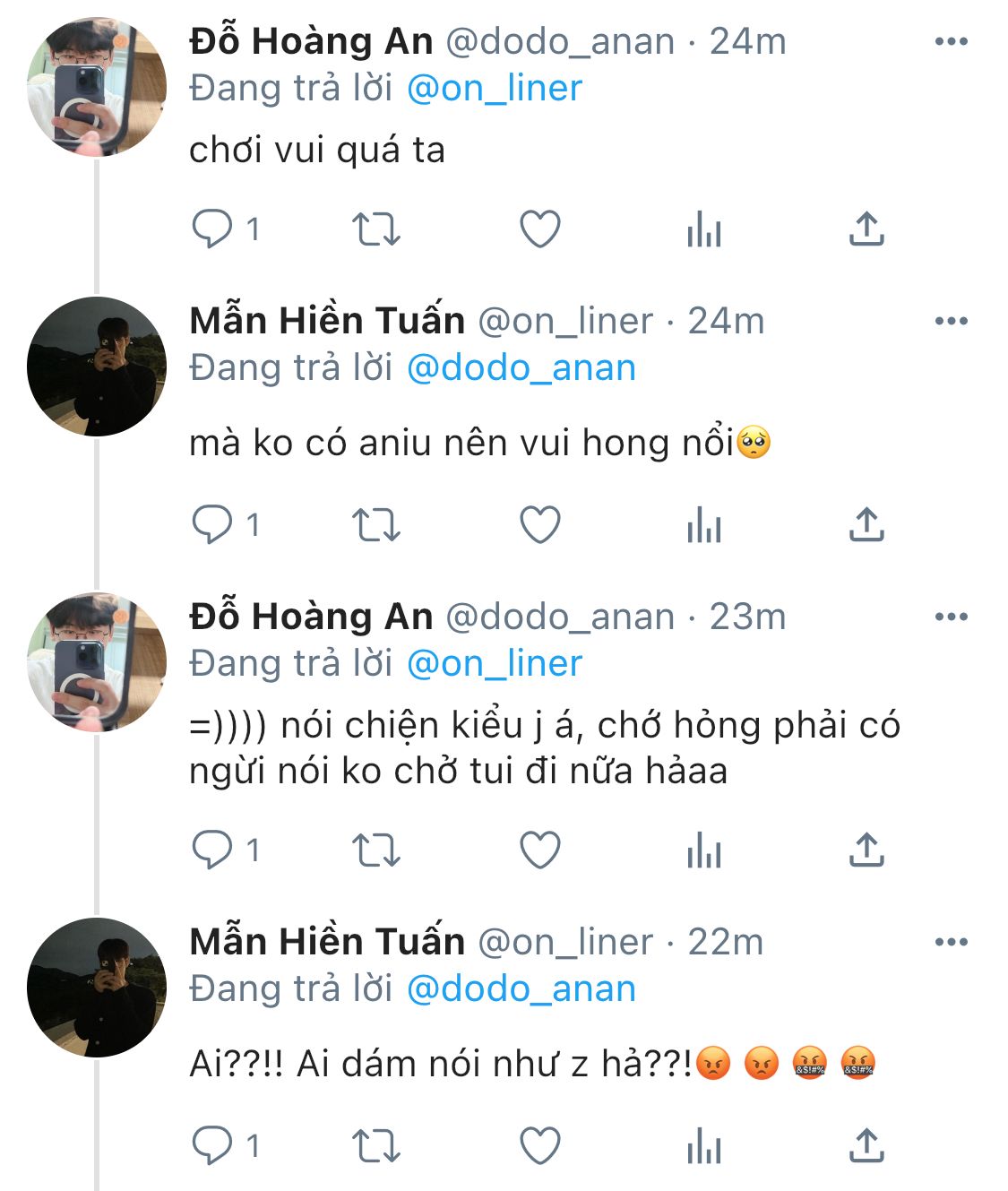This screenshot has width=1008, height=1191.
Task: Share the "Ai dám nói như z hả" tweet
Action: [x=866, y=1146]
